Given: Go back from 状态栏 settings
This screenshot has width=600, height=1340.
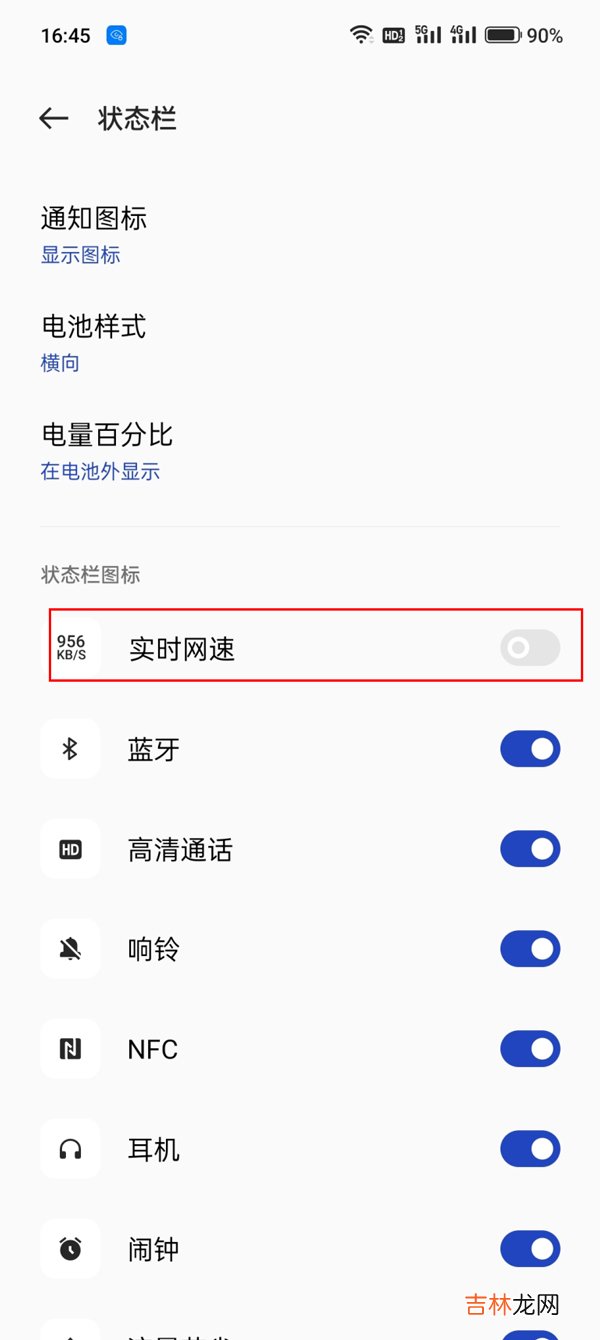Looking at the screenshot, I should 54,119.
